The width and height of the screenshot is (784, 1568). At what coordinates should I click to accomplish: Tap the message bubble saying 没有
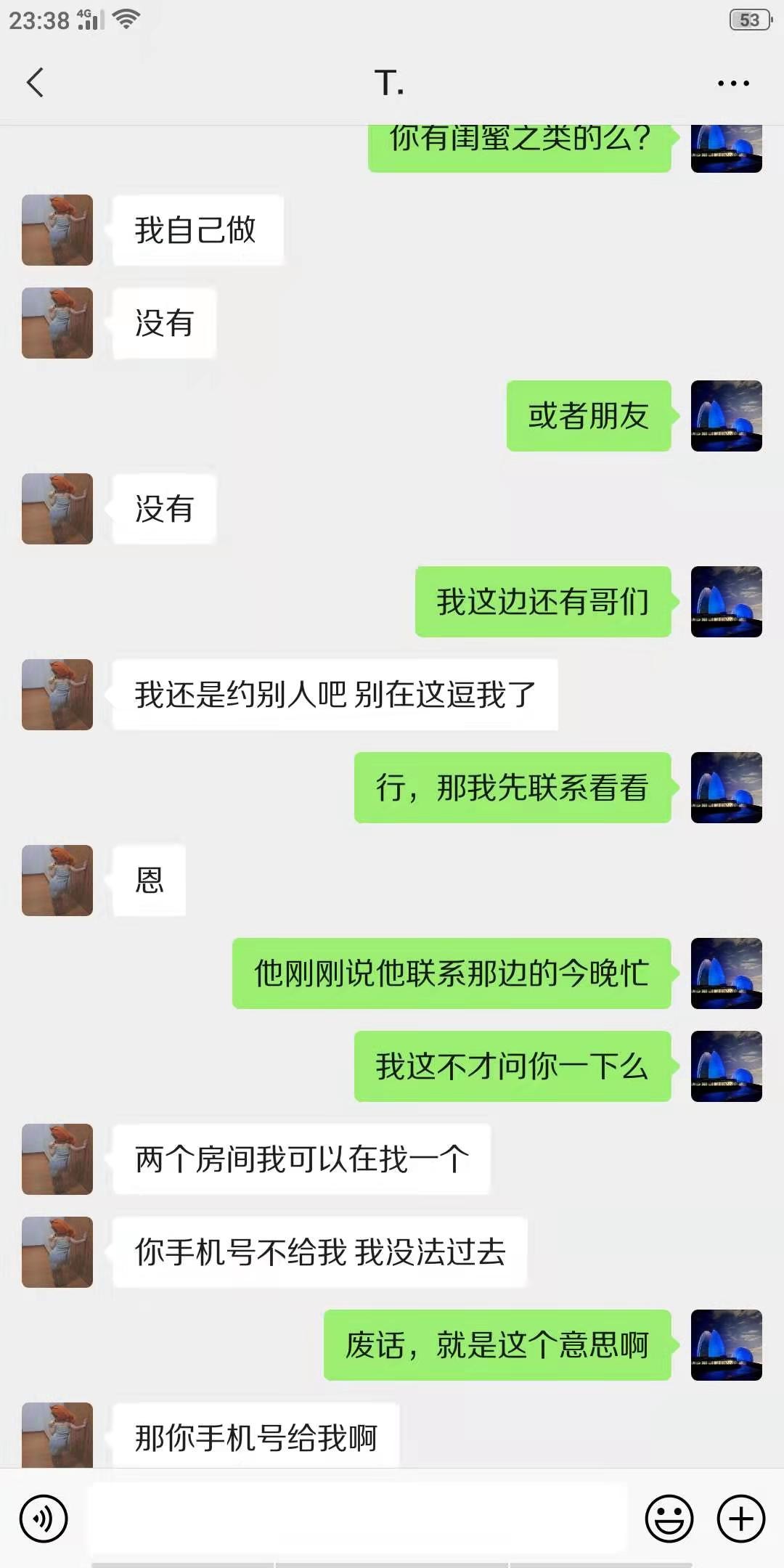pyautogui.click(x=164, y=324)
